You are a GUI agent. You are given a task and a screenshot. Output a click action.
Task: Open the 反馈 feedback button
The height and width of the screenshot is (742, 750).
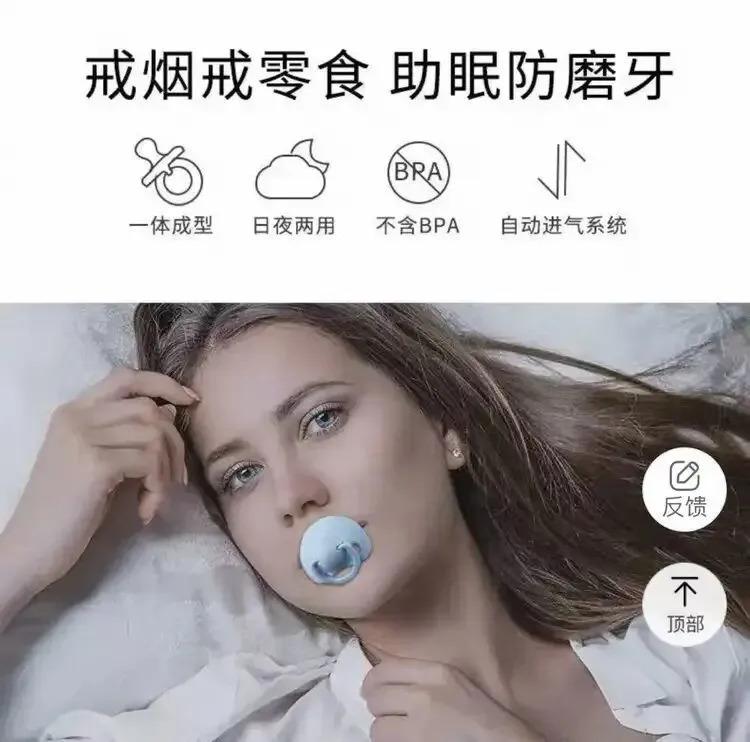coord(685,489)
